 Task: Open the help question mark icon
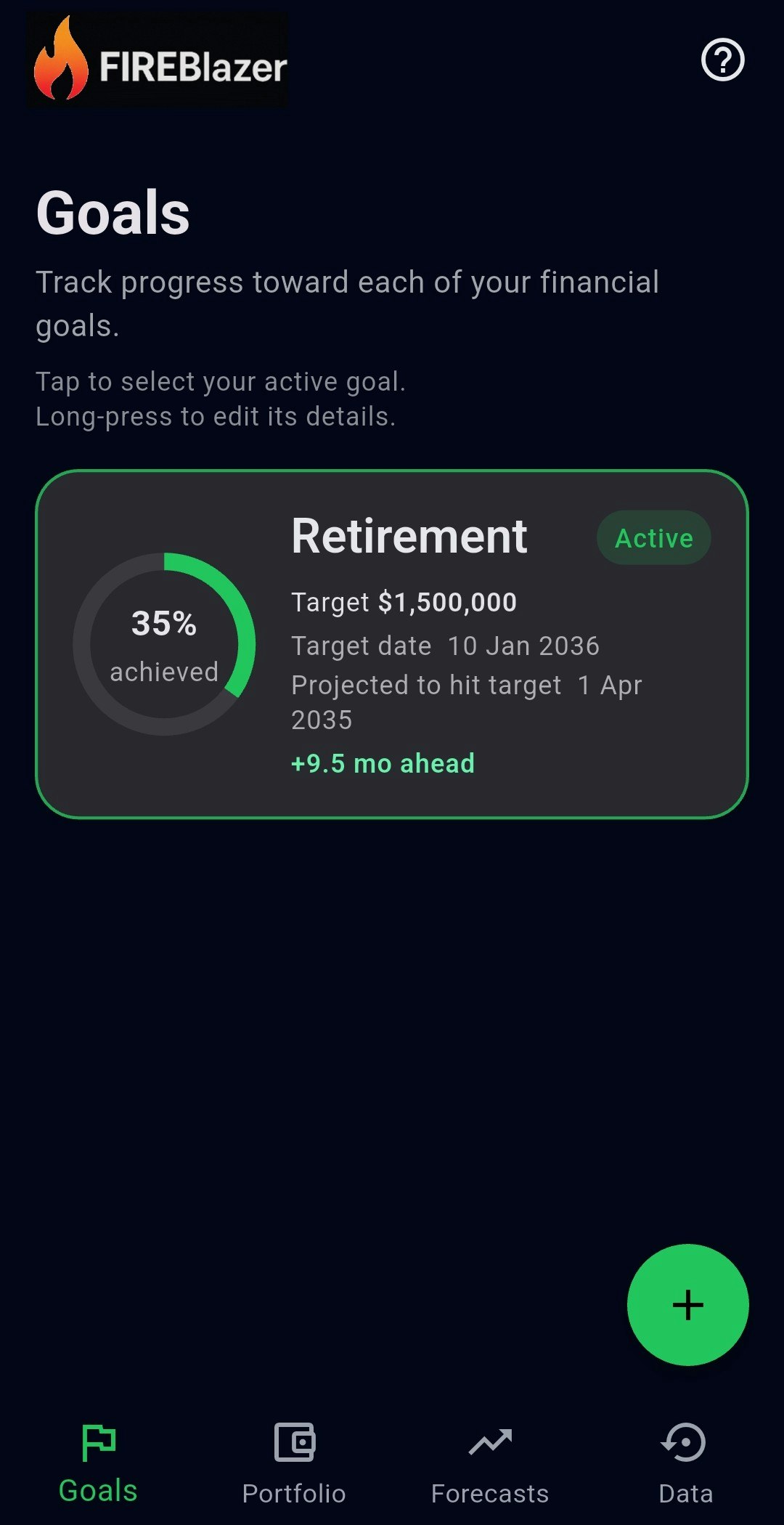(722, 60)
